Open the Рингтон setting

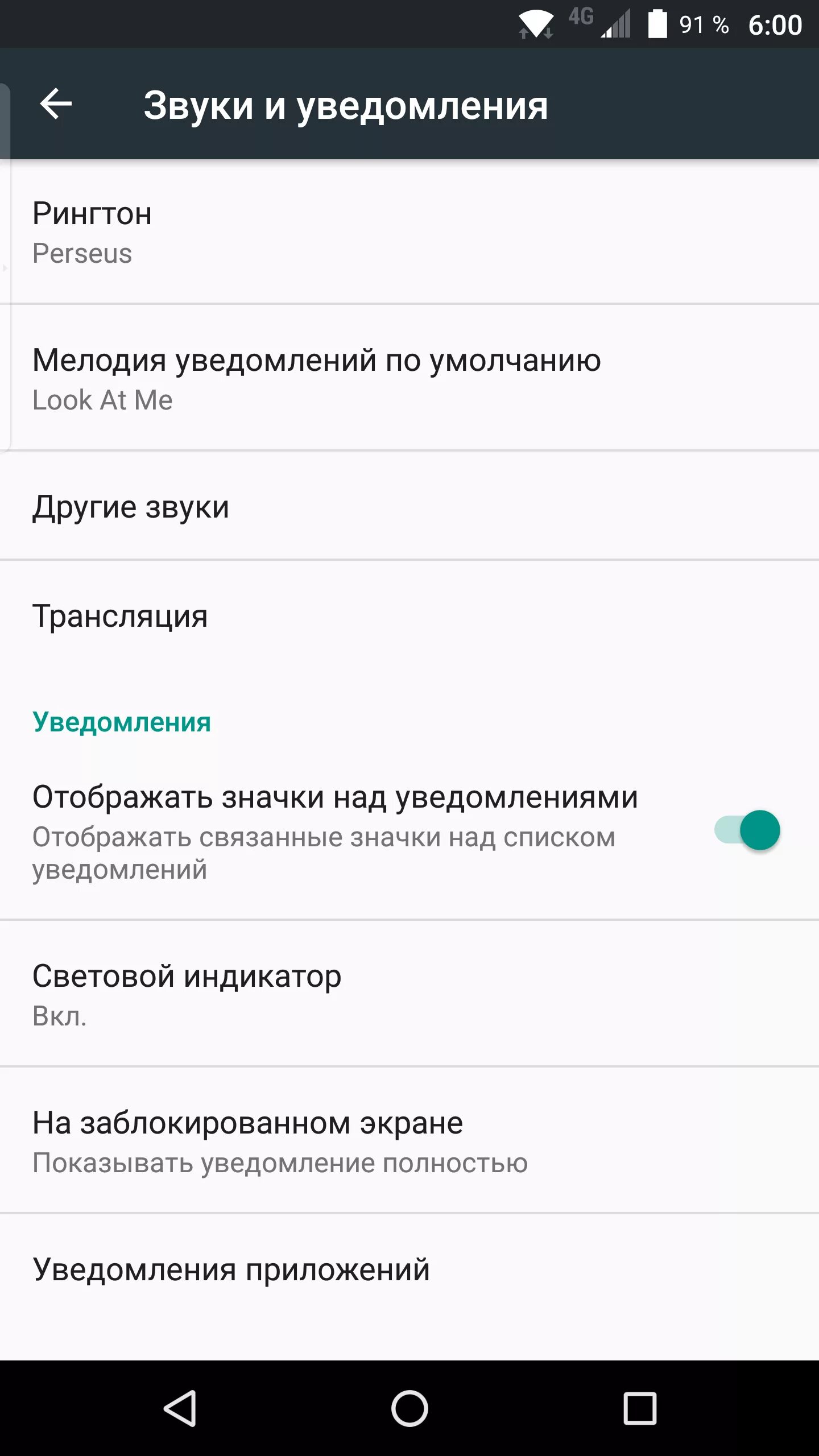[x=409, y=231]
